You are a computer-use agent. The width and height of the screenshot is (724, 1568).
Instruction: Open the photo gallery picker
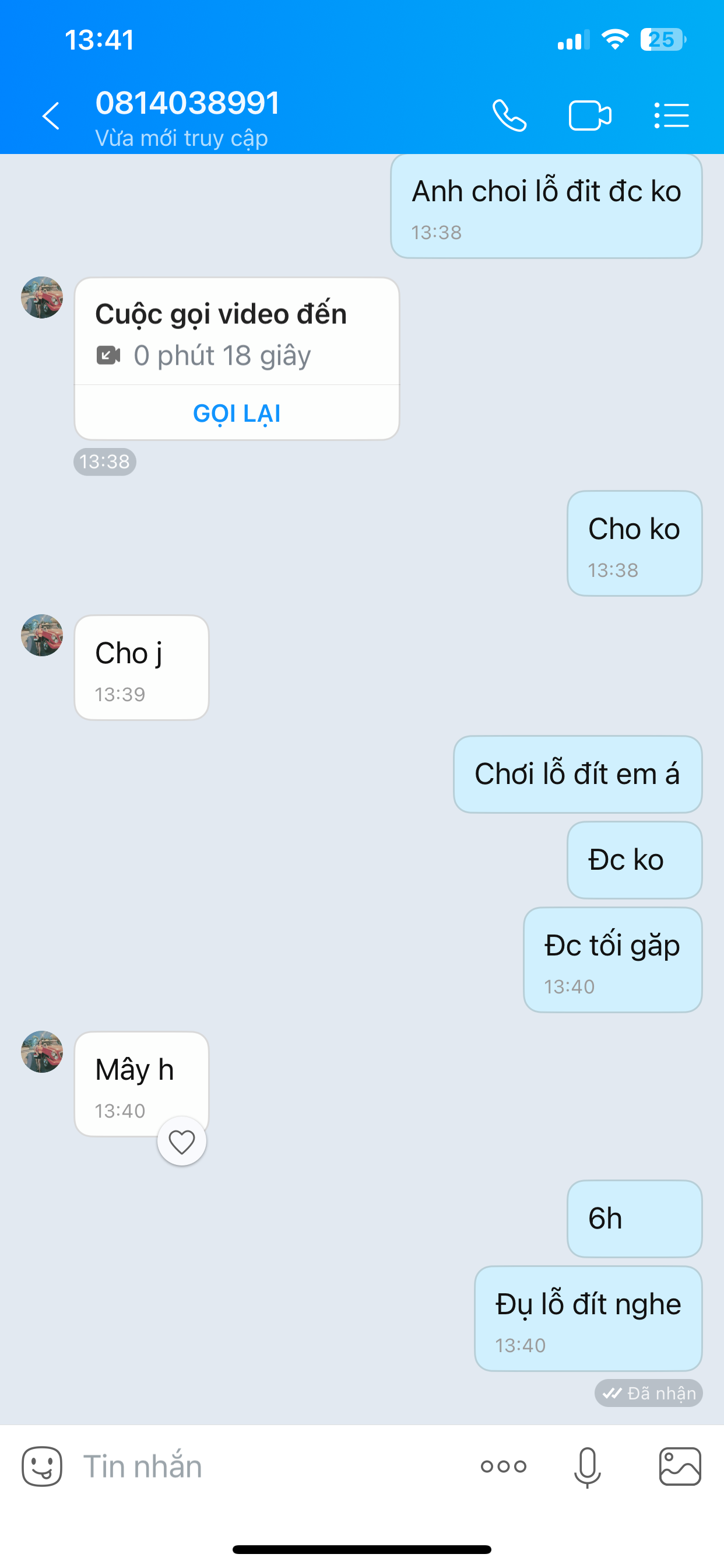coord(680,1466)
